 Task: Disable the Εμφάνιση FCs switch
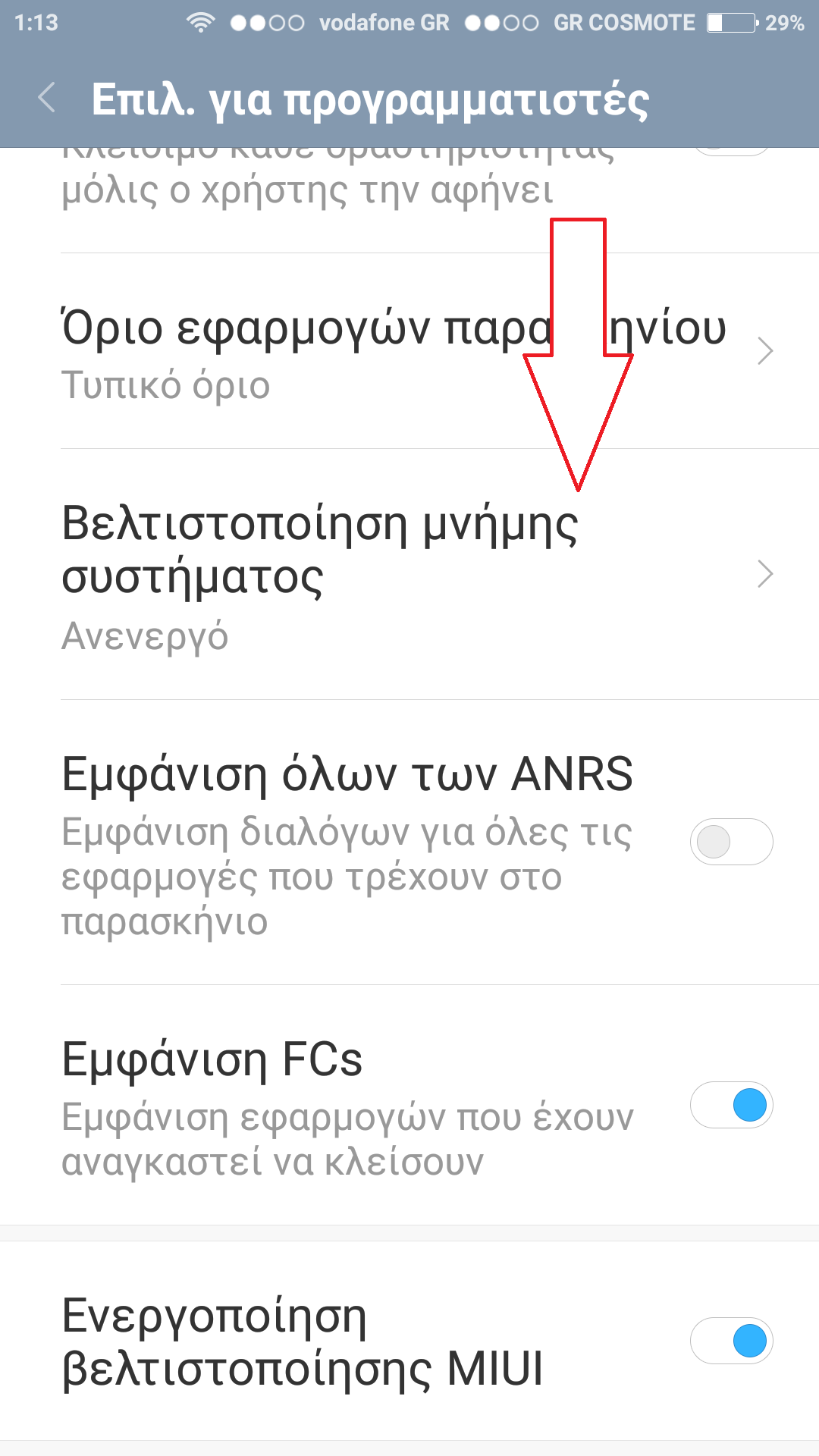[x=731, y=1105]
